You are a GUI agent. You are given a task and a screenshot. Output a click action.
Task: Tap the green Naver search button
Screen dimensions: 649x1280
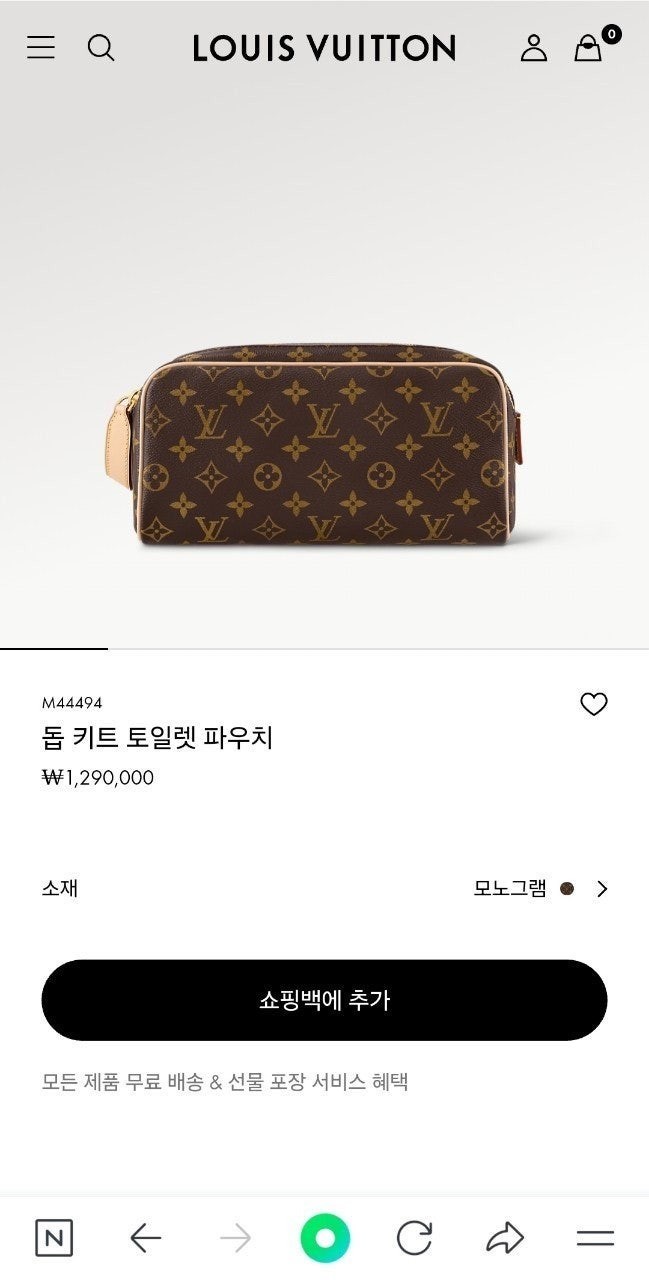click(325, 1238)
